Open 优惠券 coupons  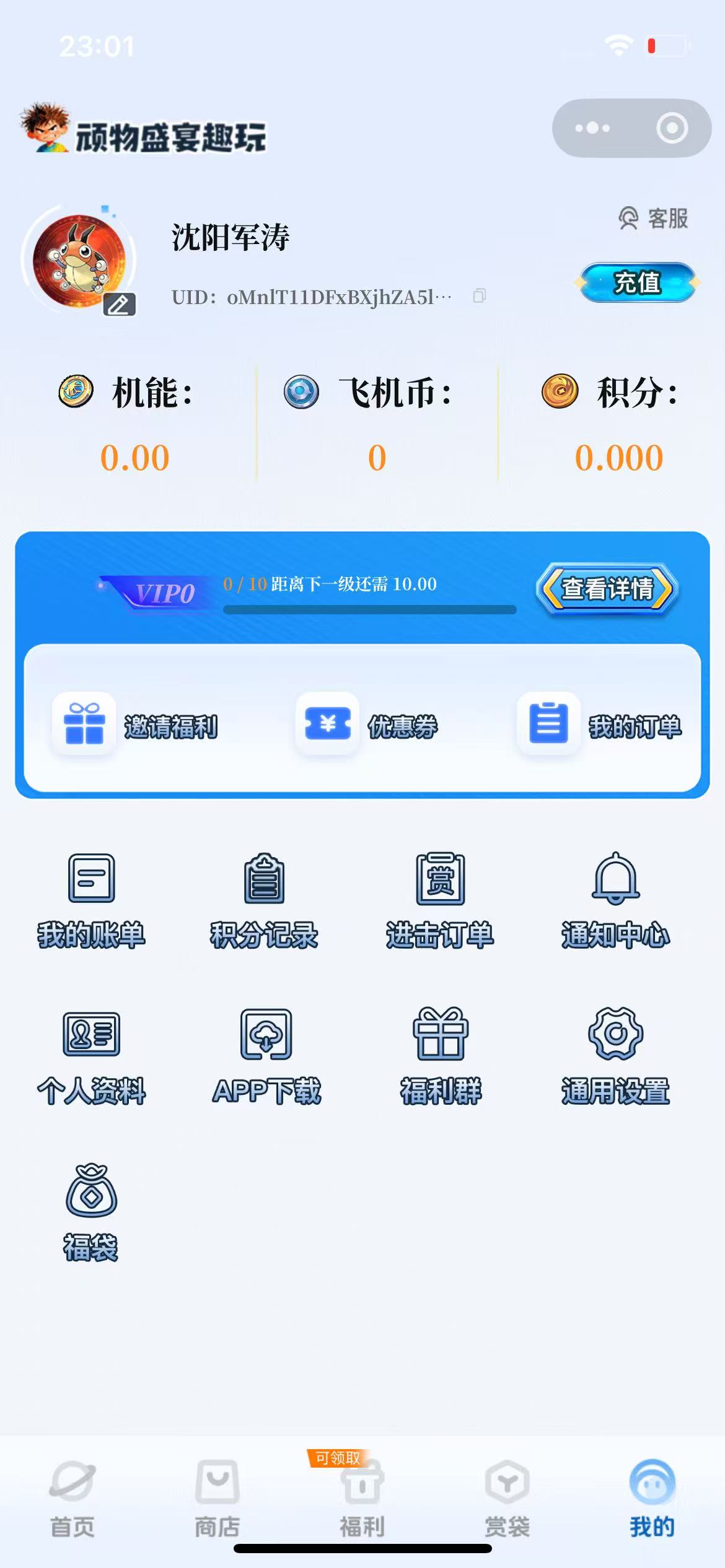pos(367,725)
